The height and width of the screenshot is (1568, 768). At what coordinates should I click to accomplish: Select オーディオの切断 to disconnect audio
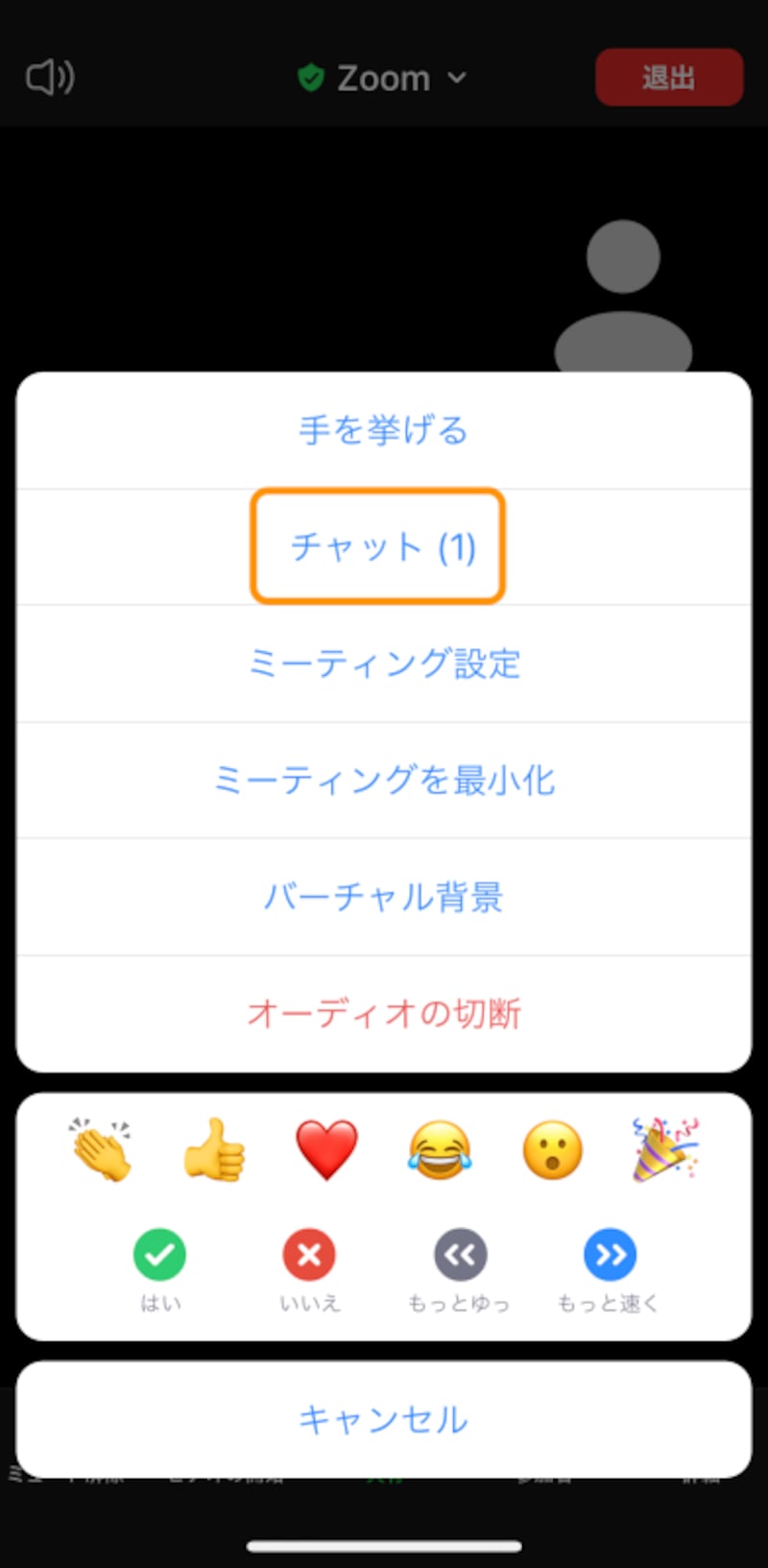(383, 1014)
